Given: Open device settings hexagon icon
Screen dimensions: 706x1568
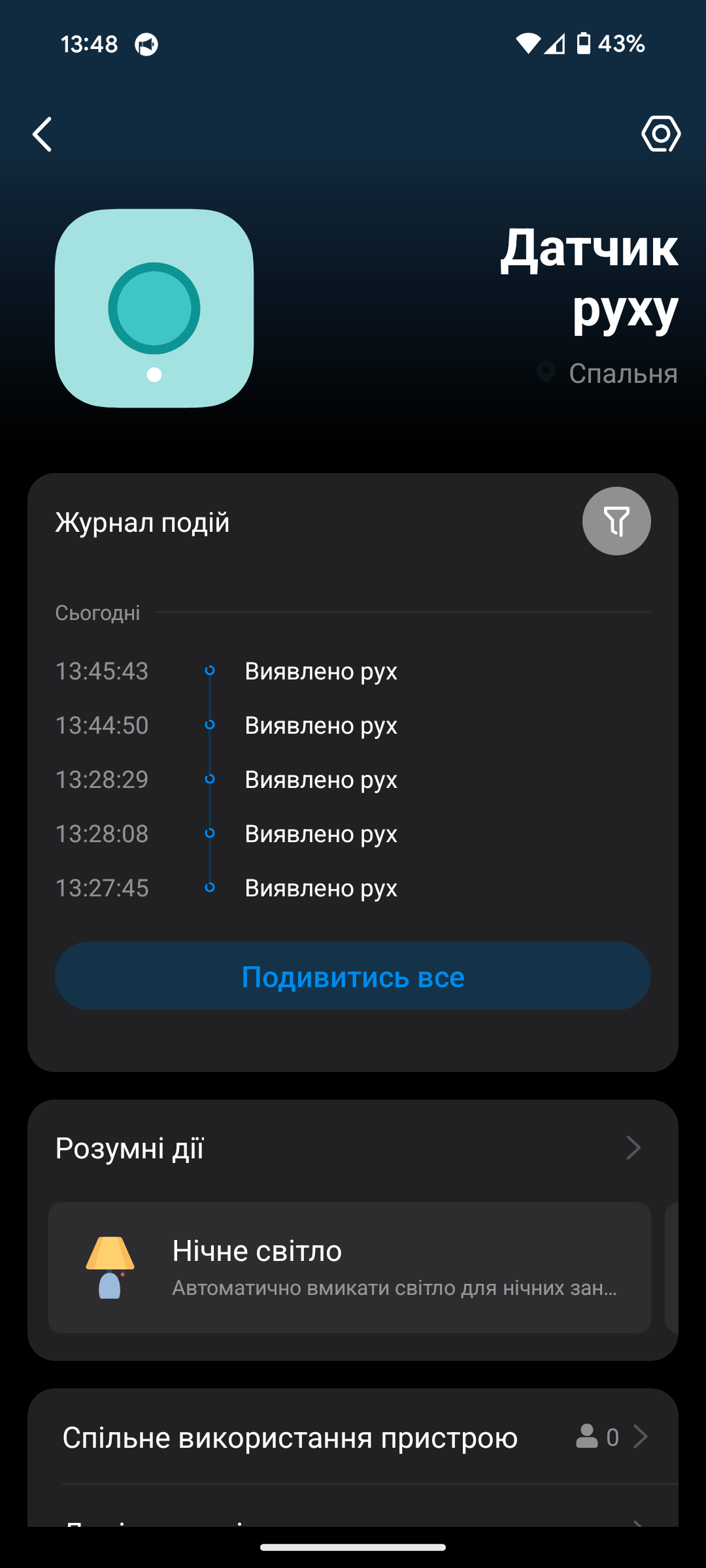Looking at the screenshot, I should [660, 135].
